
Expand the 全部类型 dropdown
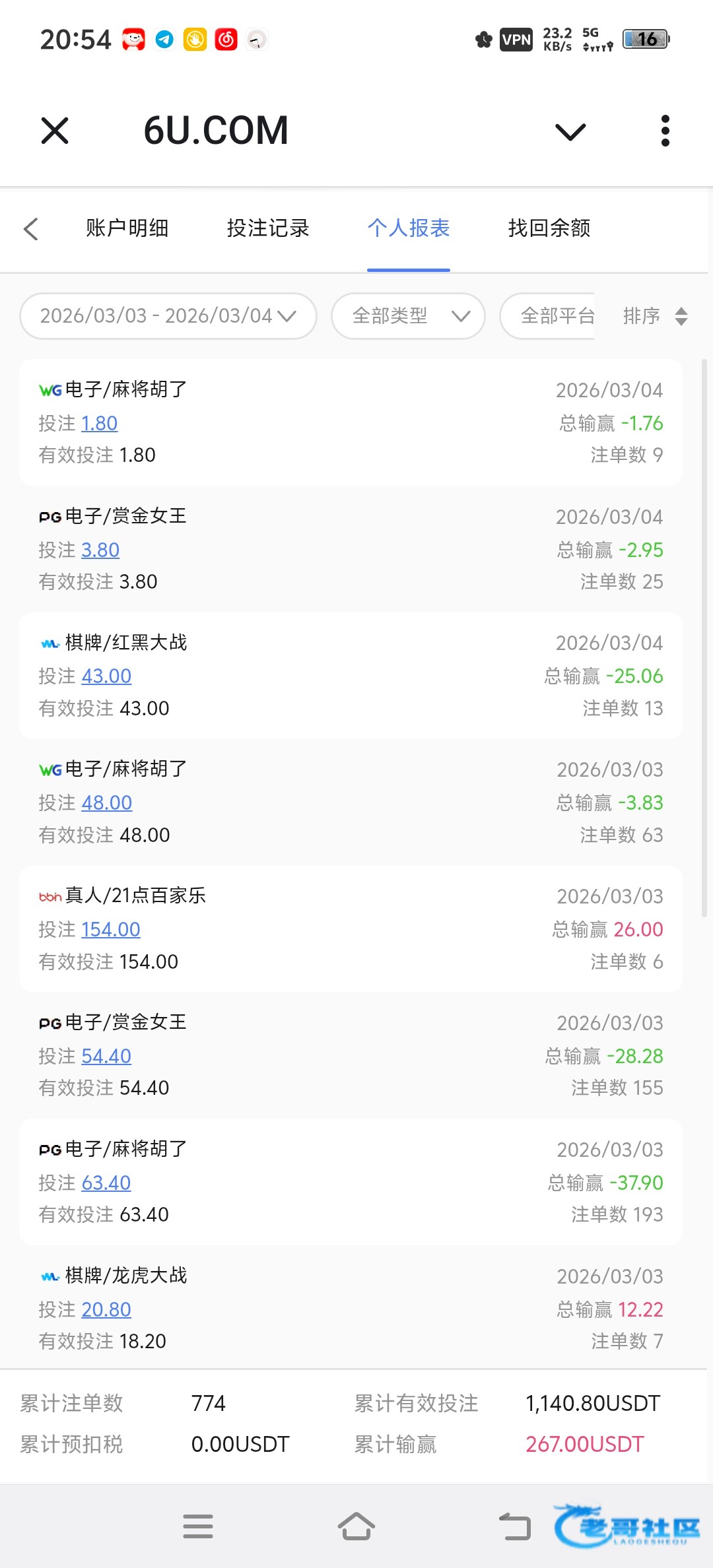[x=409, y=316]
